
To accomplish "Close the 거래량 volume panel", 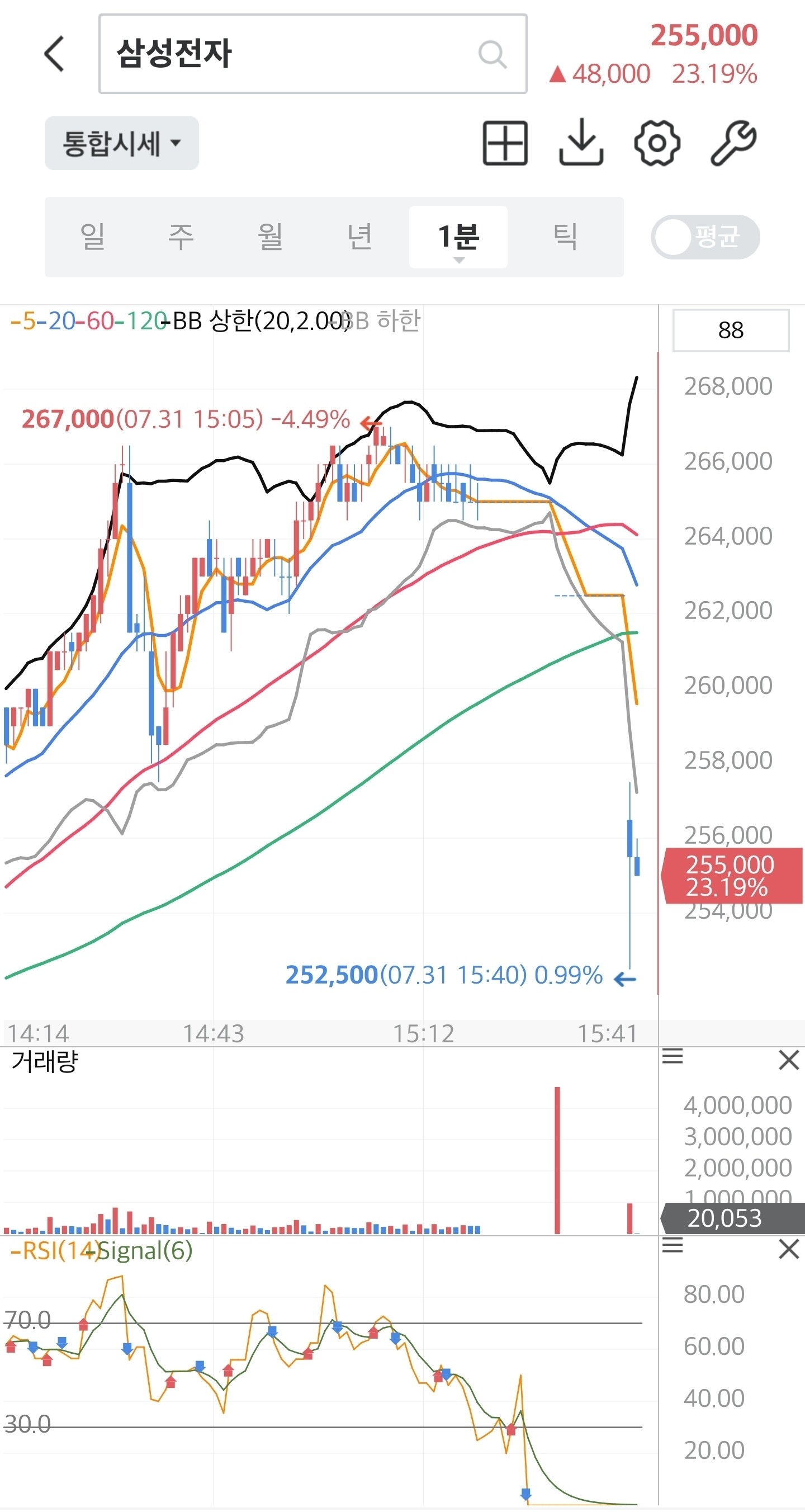I will 789,1061.
